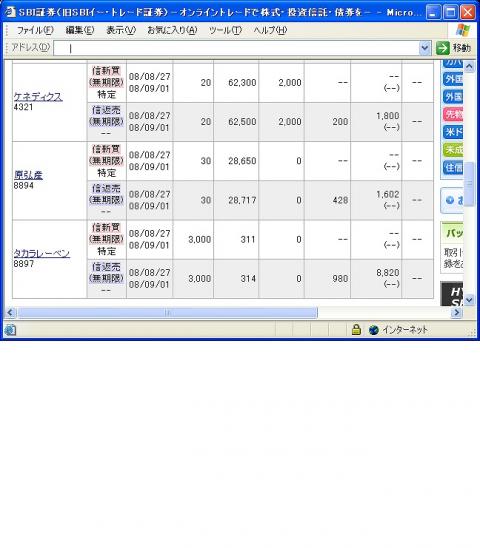Open the ケネディクス stock link
The height and width of the screenshot is (548, 480).
[x=38, y=96]
